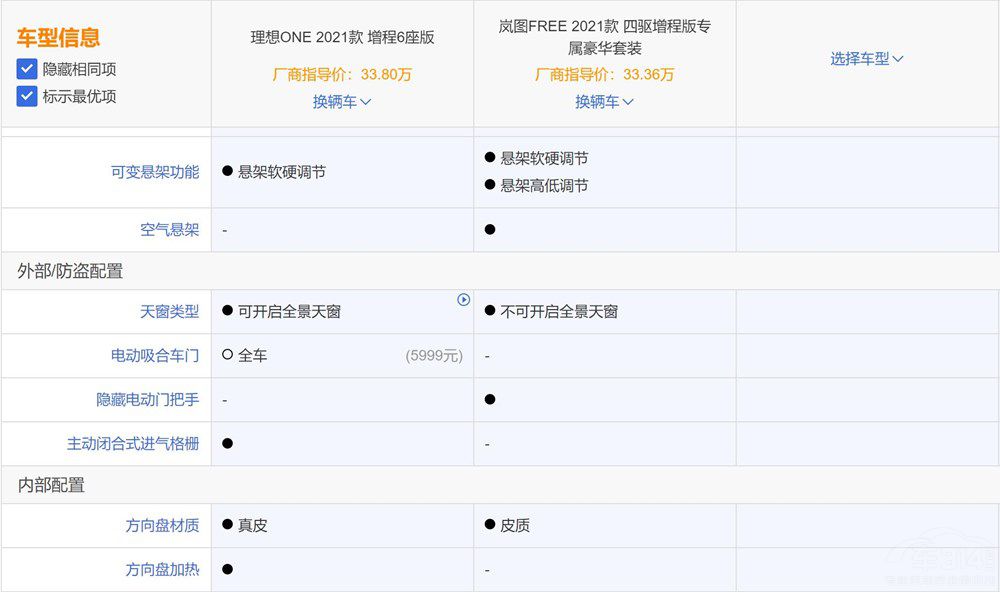Open 换车 dropdown under 理想ONE 2021款

[342, 102]
